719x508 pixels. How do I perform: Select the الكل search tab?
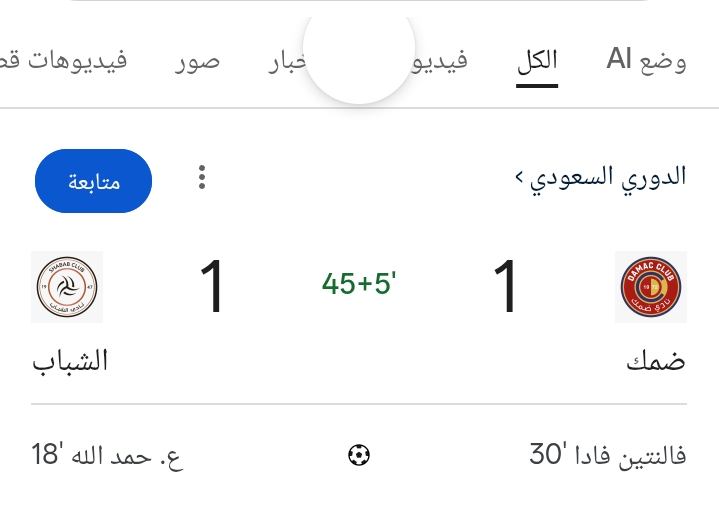click(x=537, y=62)
